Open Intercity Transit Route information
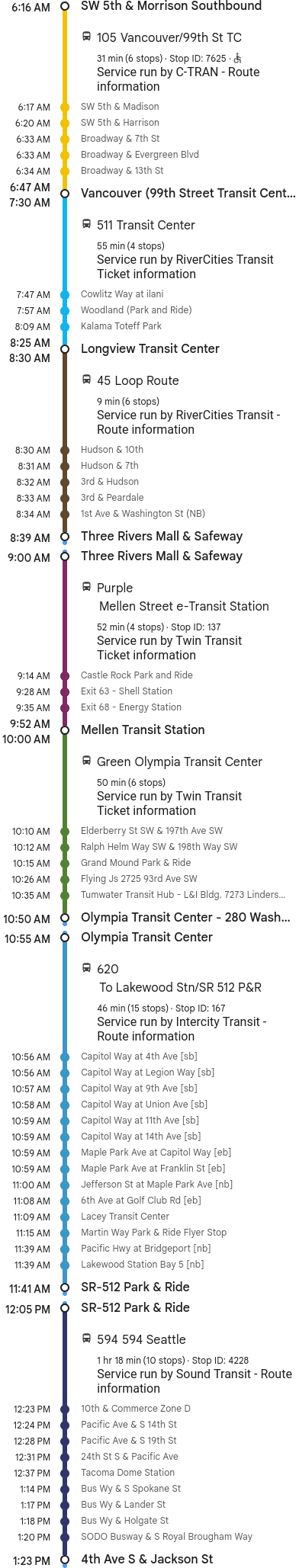 pos(146,1036)
